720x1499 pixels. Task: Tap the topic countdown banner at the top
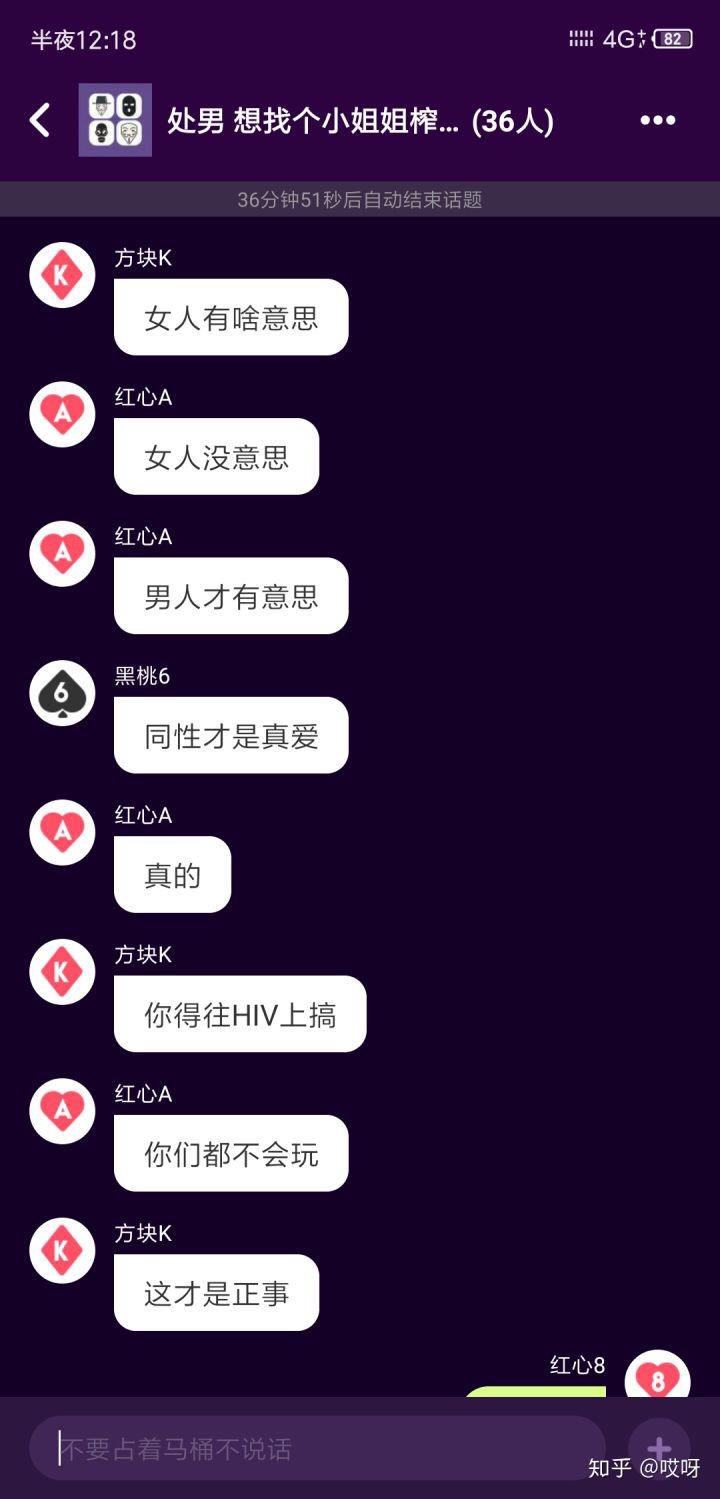pyautogui.click(x=360, y=200)
